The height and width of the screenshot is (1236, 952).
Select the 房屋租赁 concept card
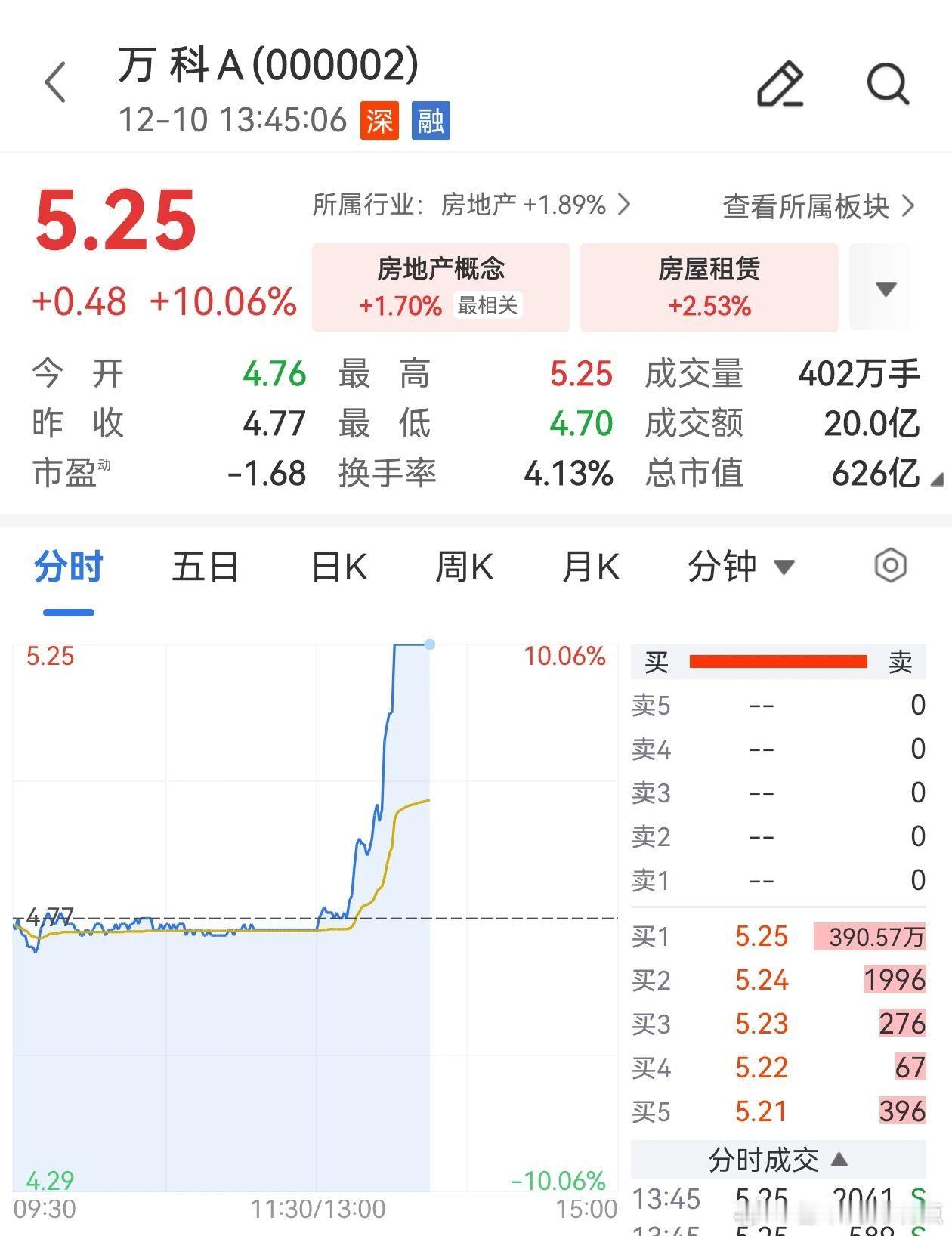click(x=709, y=287)
